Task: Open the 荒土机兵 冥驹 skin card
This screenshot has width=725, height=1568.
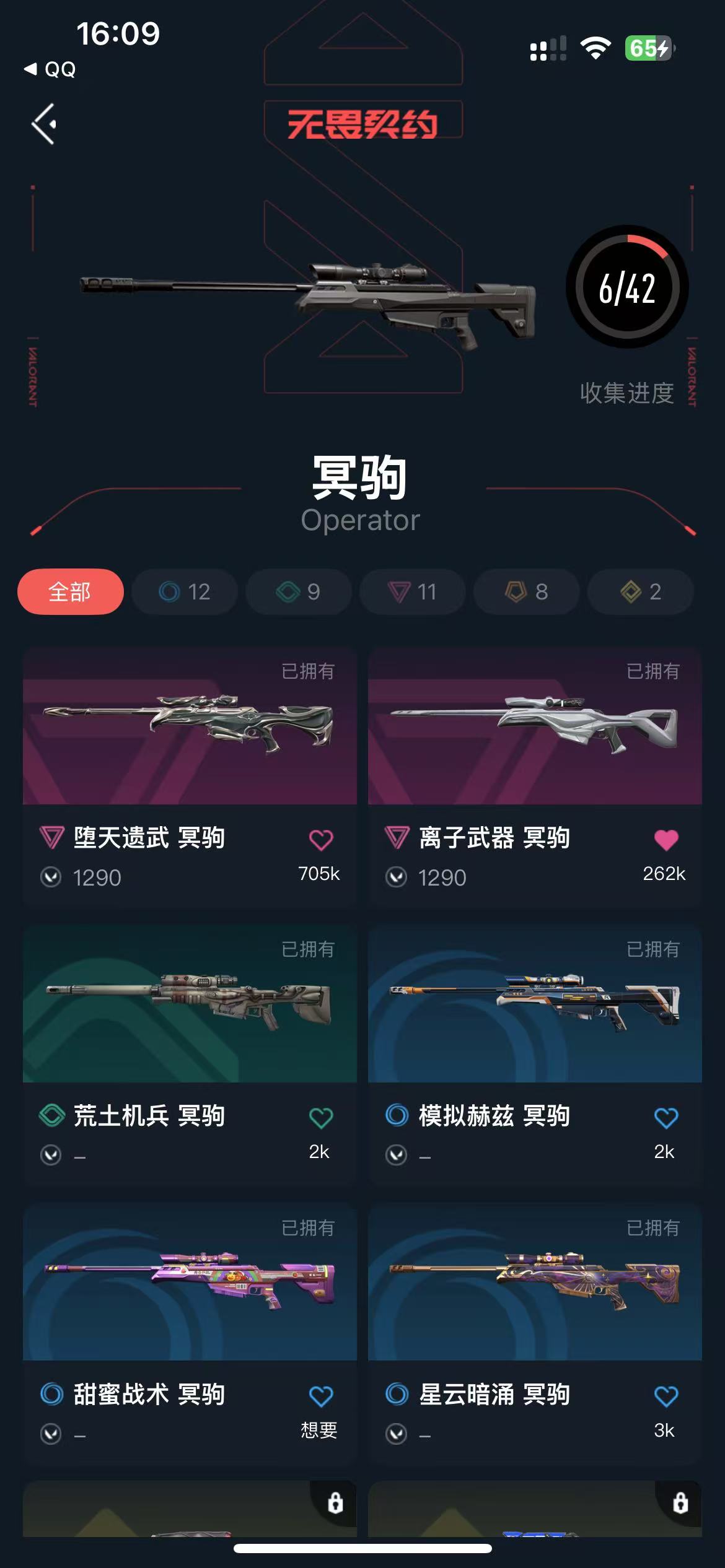Action: 190,1056
